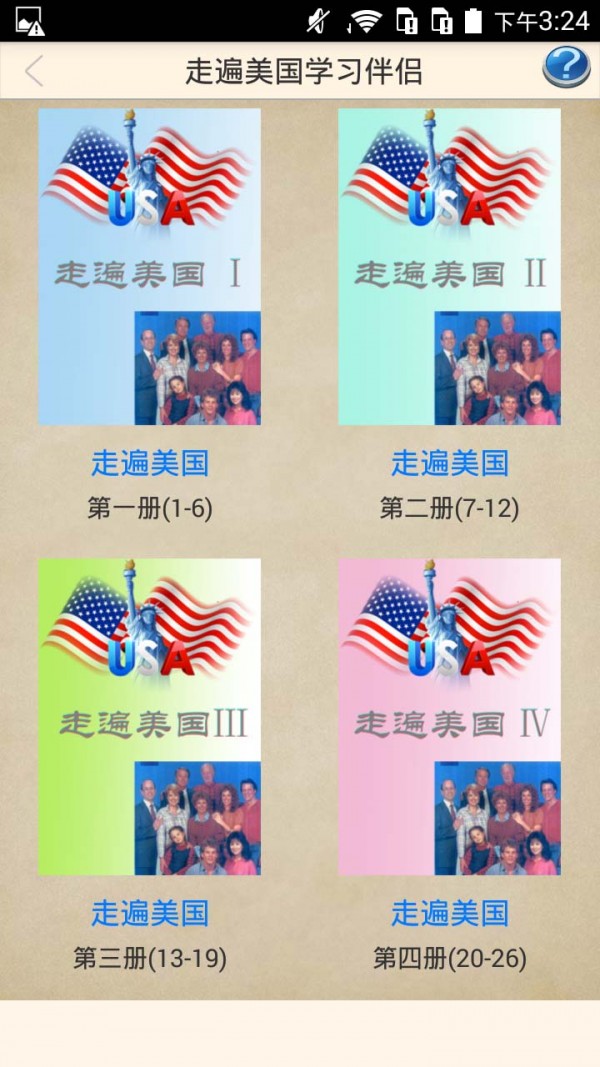Open book cover 走遍美国 I
Image resolution: width=600 pixels, height=1067 pixels.
(150, 267)
